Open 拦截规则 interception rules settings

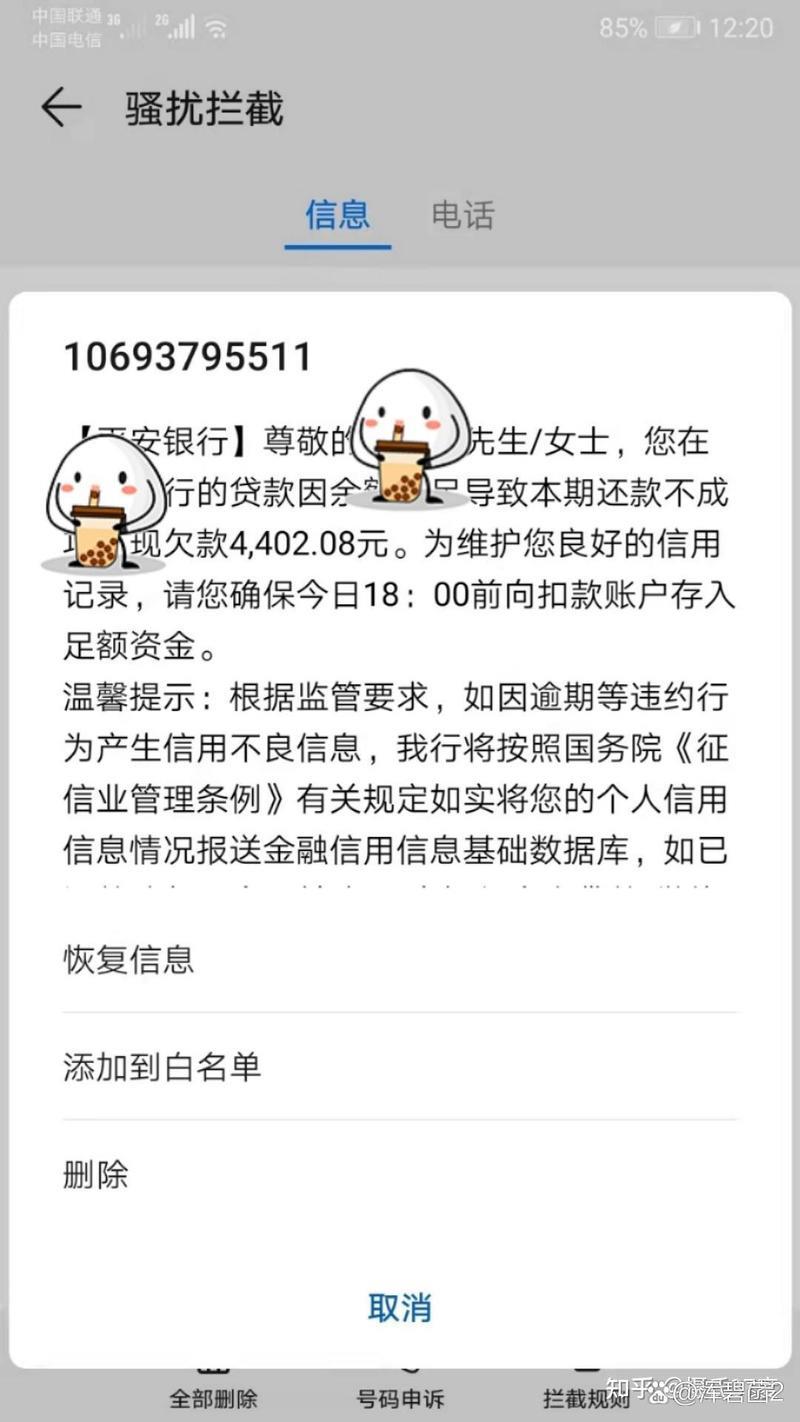[585, 1390]
